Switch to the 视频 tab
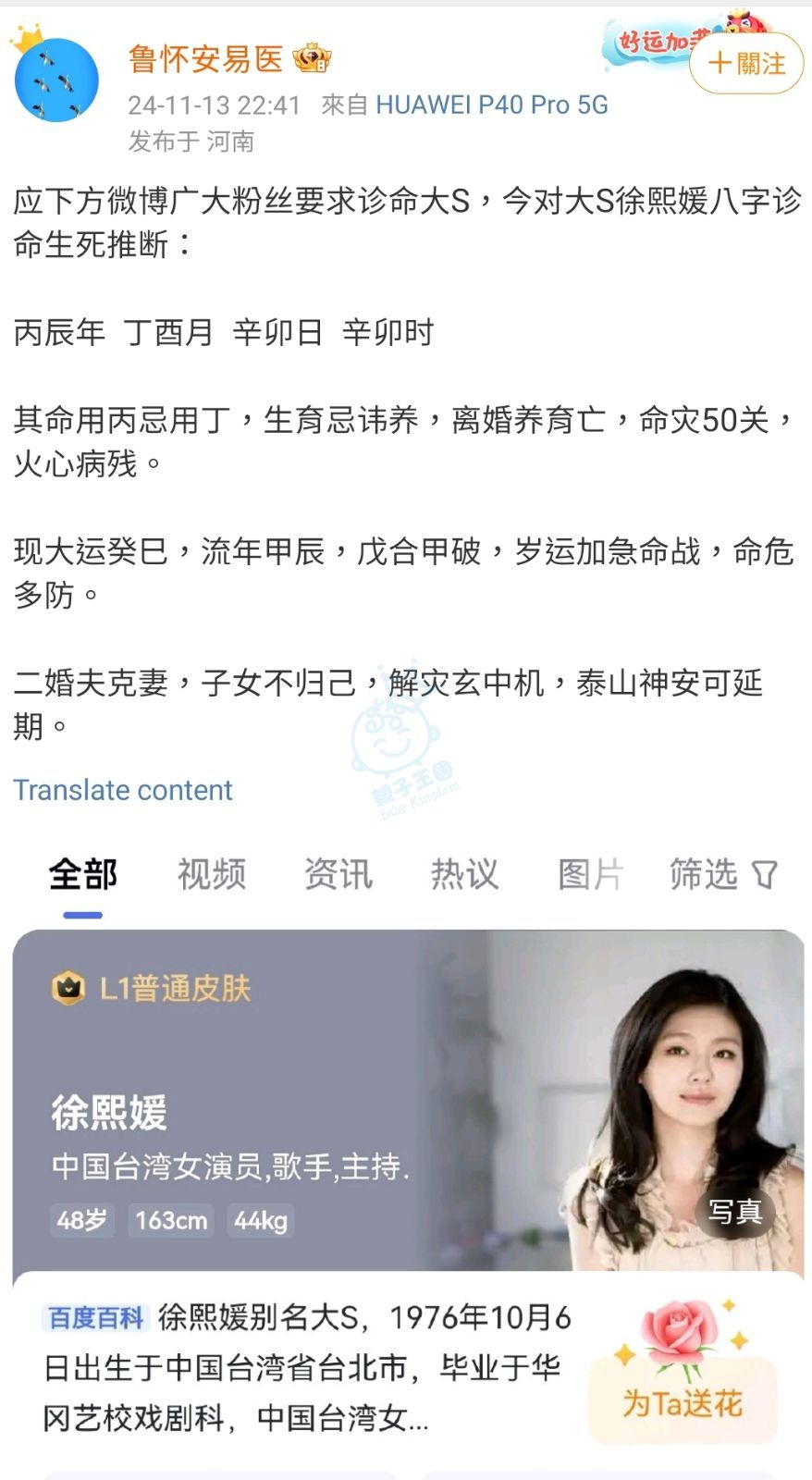 click(212, 874)
